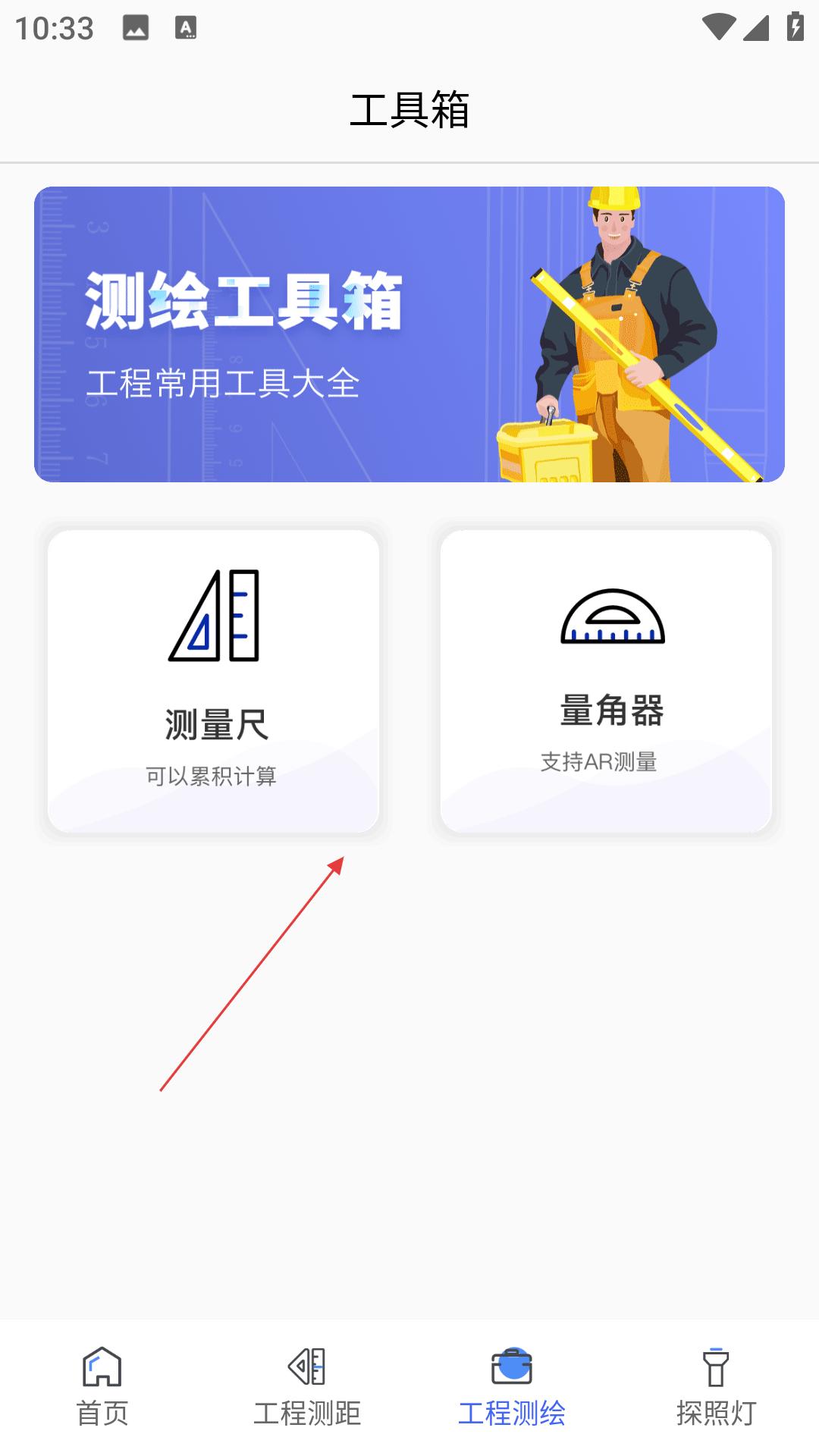This screenshot has height=1456, width=819.
Task: Switch to the 首页 tab
Action: pos(102,1386)
